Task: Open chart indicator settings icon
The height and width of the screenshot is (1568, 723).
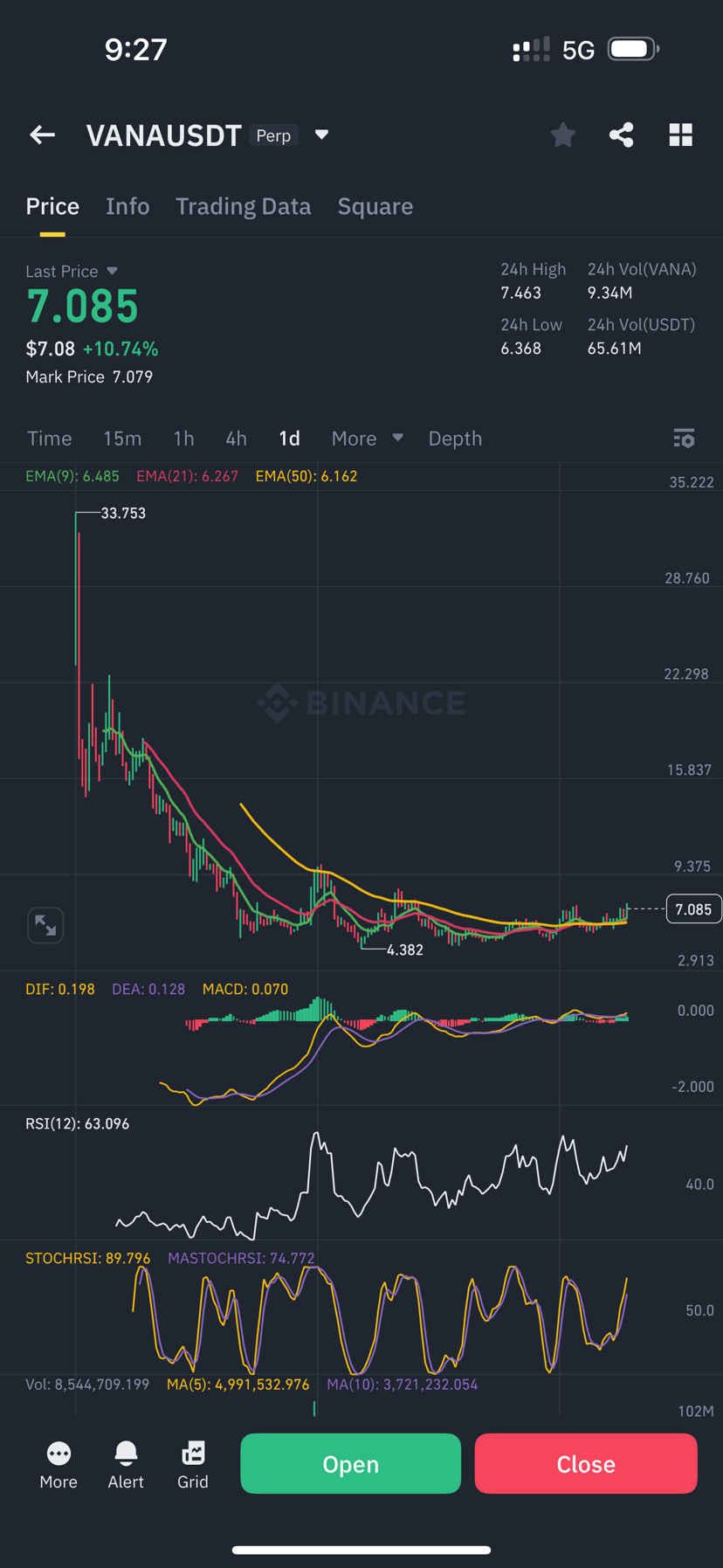Action: click(685, 439)
